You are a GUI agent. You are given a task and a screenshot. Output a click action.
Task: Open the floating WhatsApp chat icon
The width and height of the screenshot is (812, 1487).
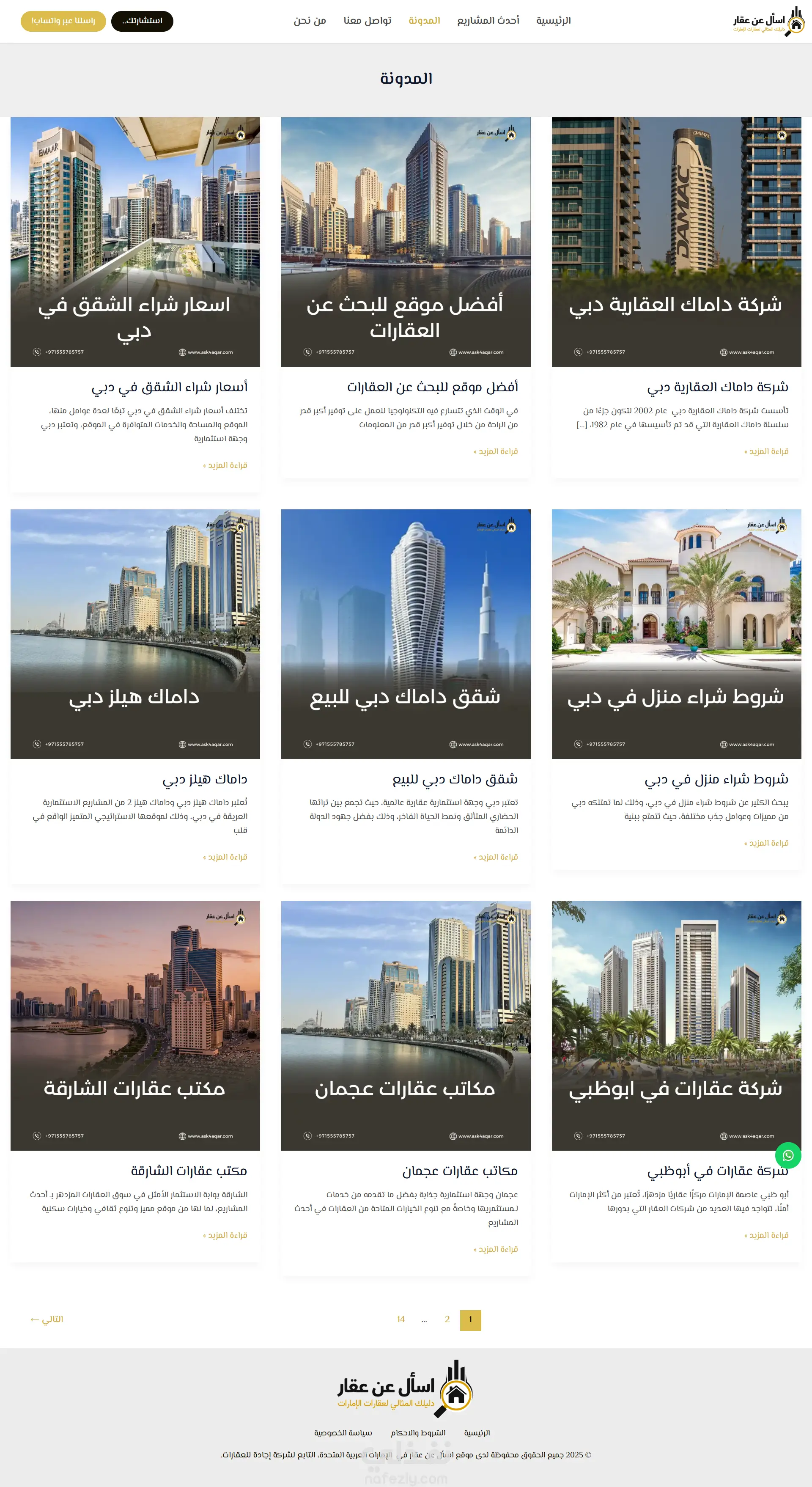pyautogui.click(x=788, y=1155)
